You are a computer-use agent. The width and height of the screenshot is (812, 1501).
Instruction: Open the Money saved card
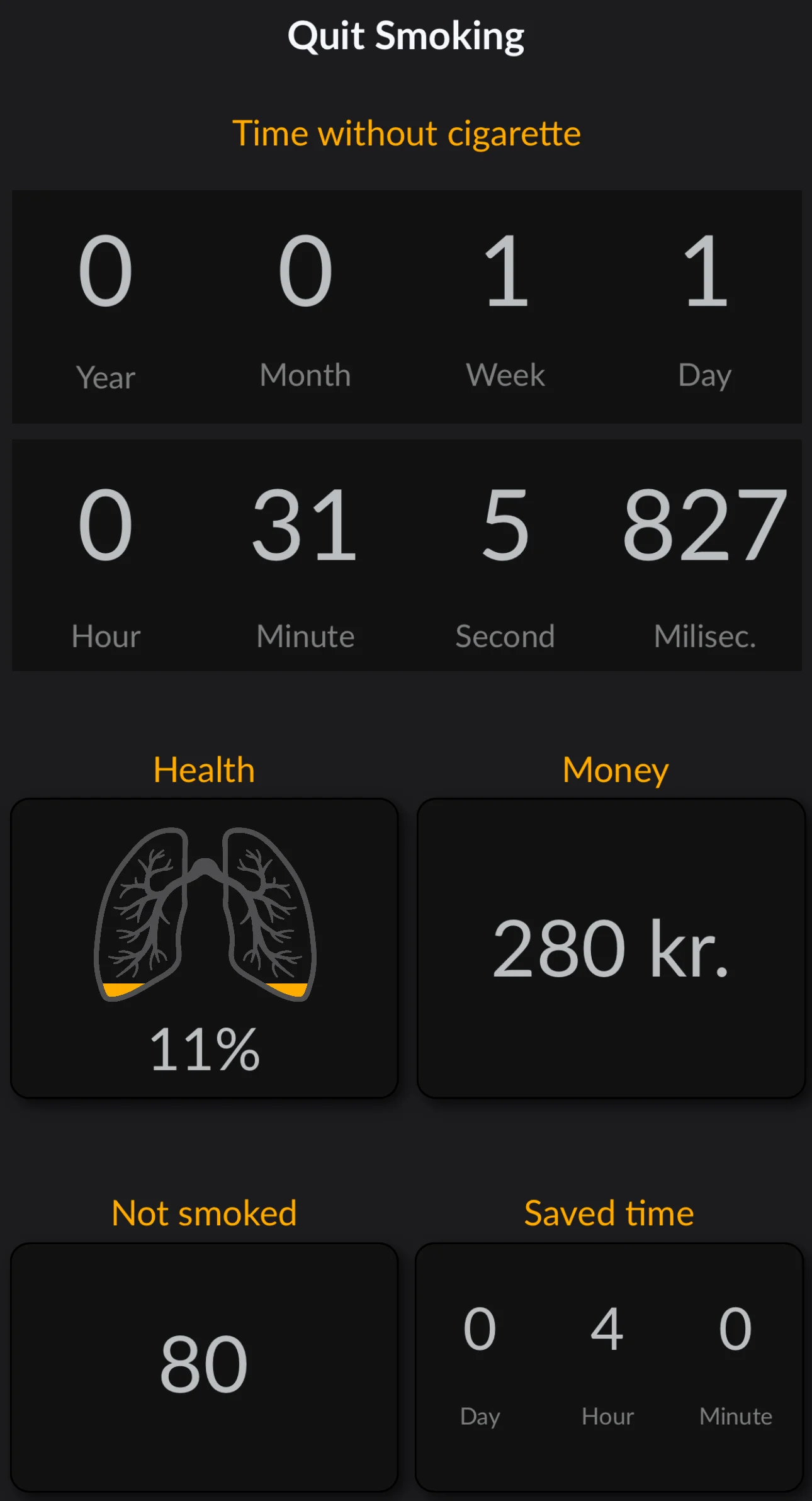[x=611, y=948]
